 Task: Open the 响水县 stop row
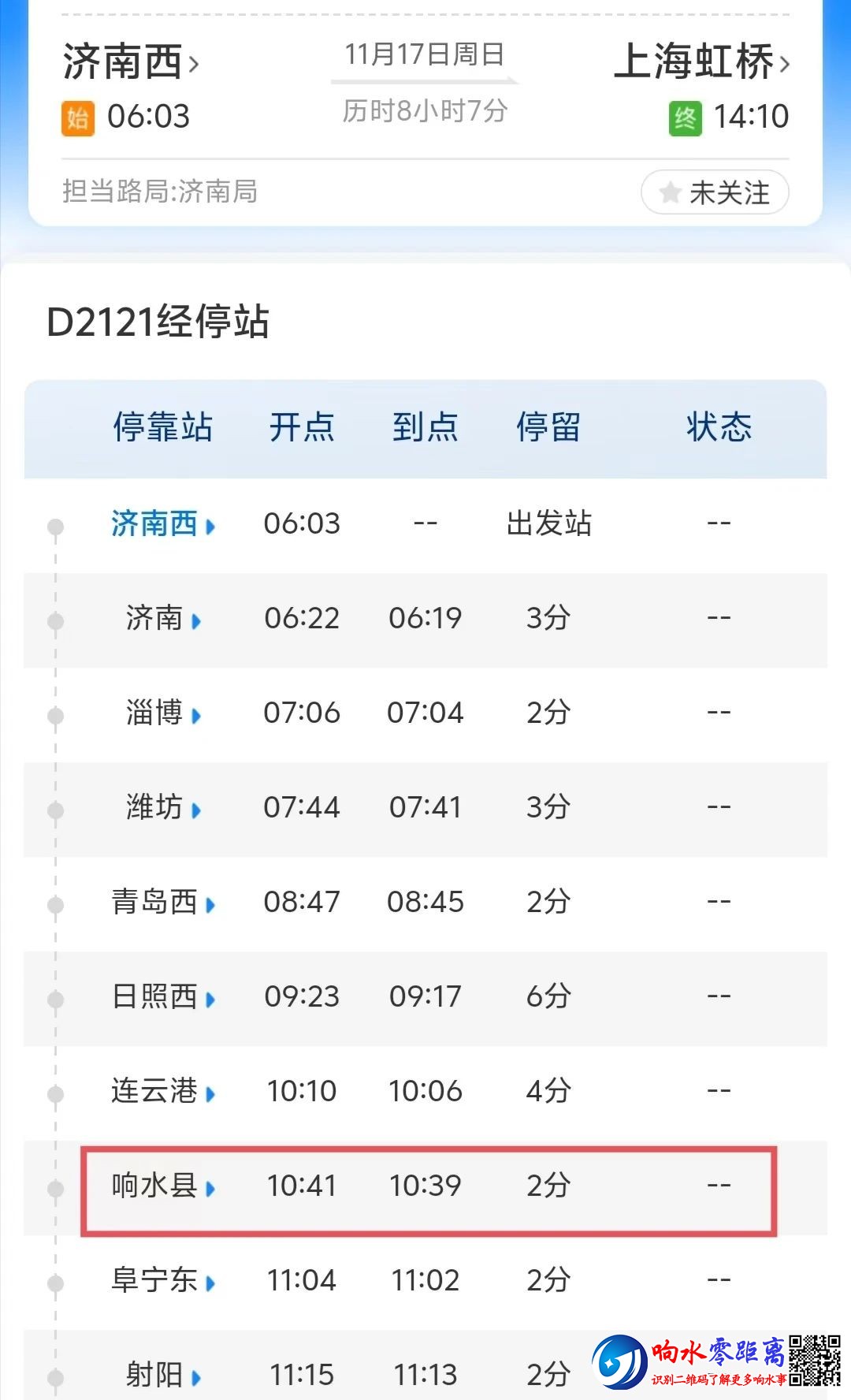[x=163, y=1186]
